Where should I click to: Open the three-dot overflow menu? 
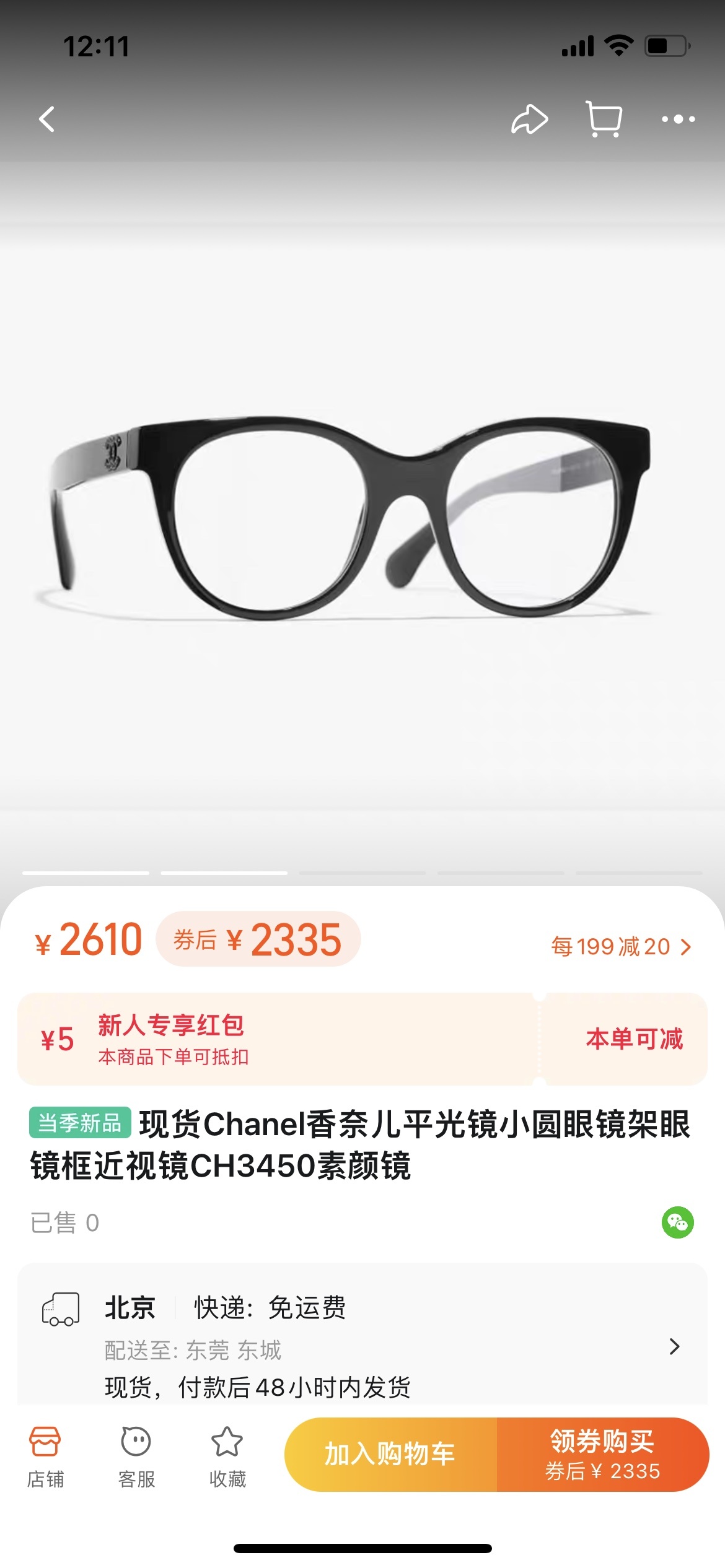pyautogui.click(x=678, y=119)
